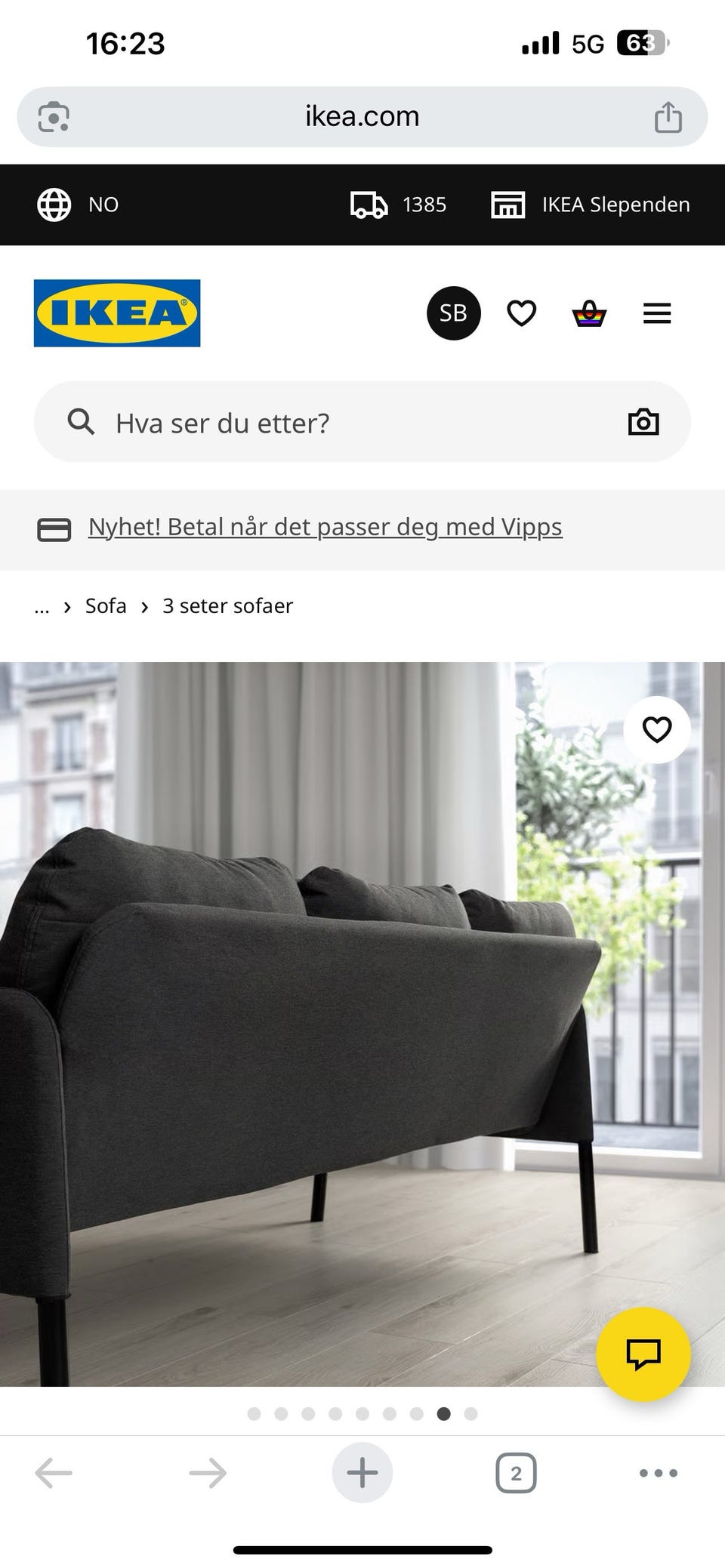Click the IKEA logo
The image size is (725, 1568).
(117, 313)
